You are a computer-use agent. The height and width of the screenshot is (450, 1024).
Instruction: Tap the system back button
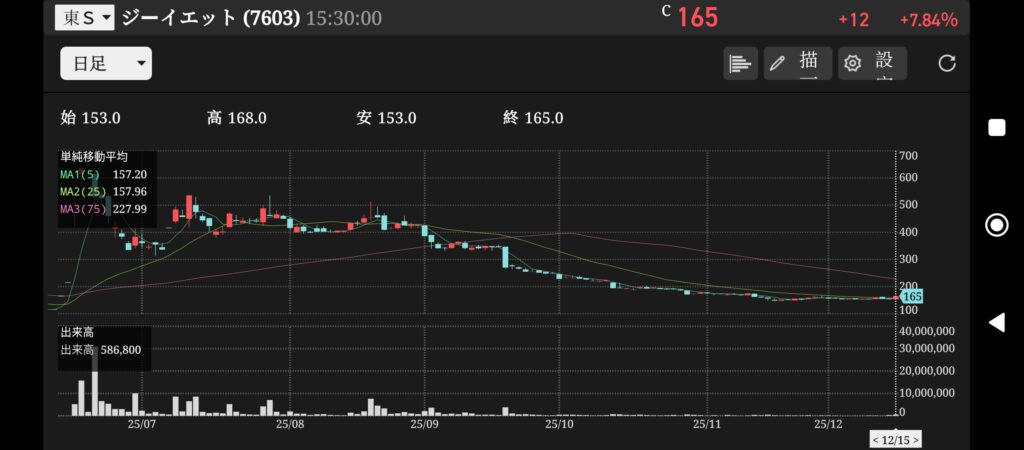point(996,322)
